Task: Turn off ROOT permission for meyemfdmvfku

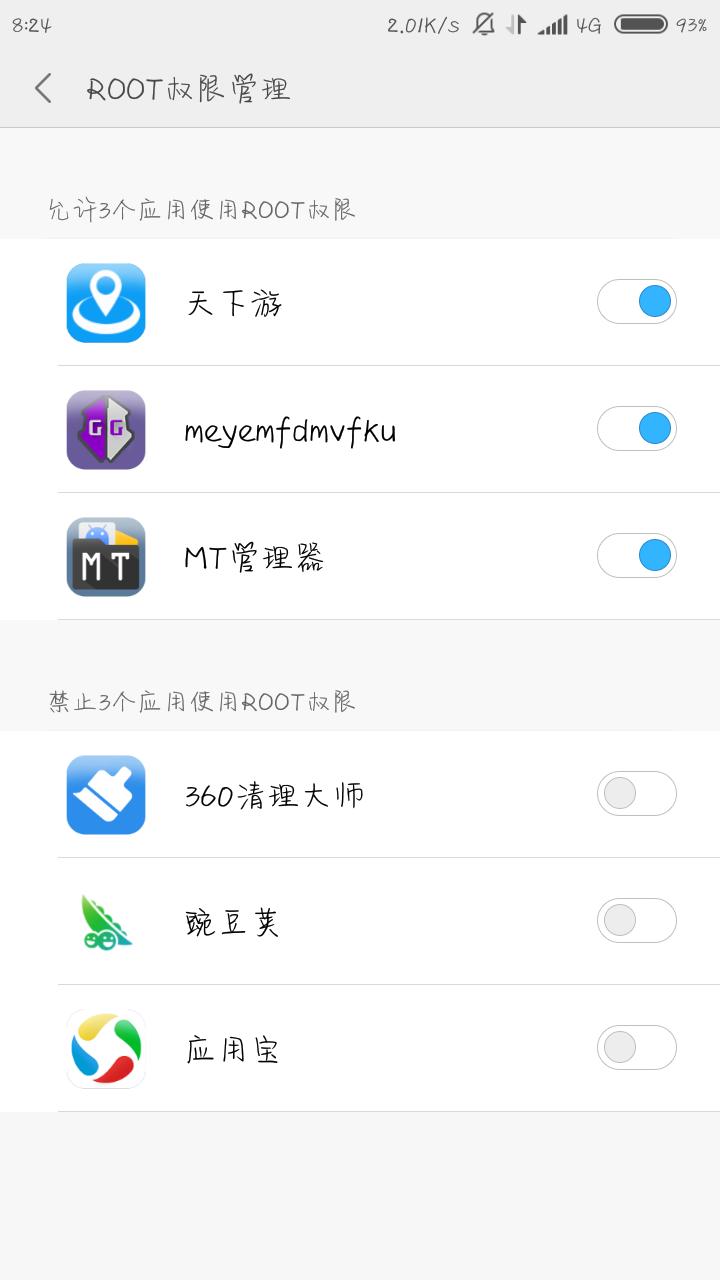Action: [x=637, y=428]
